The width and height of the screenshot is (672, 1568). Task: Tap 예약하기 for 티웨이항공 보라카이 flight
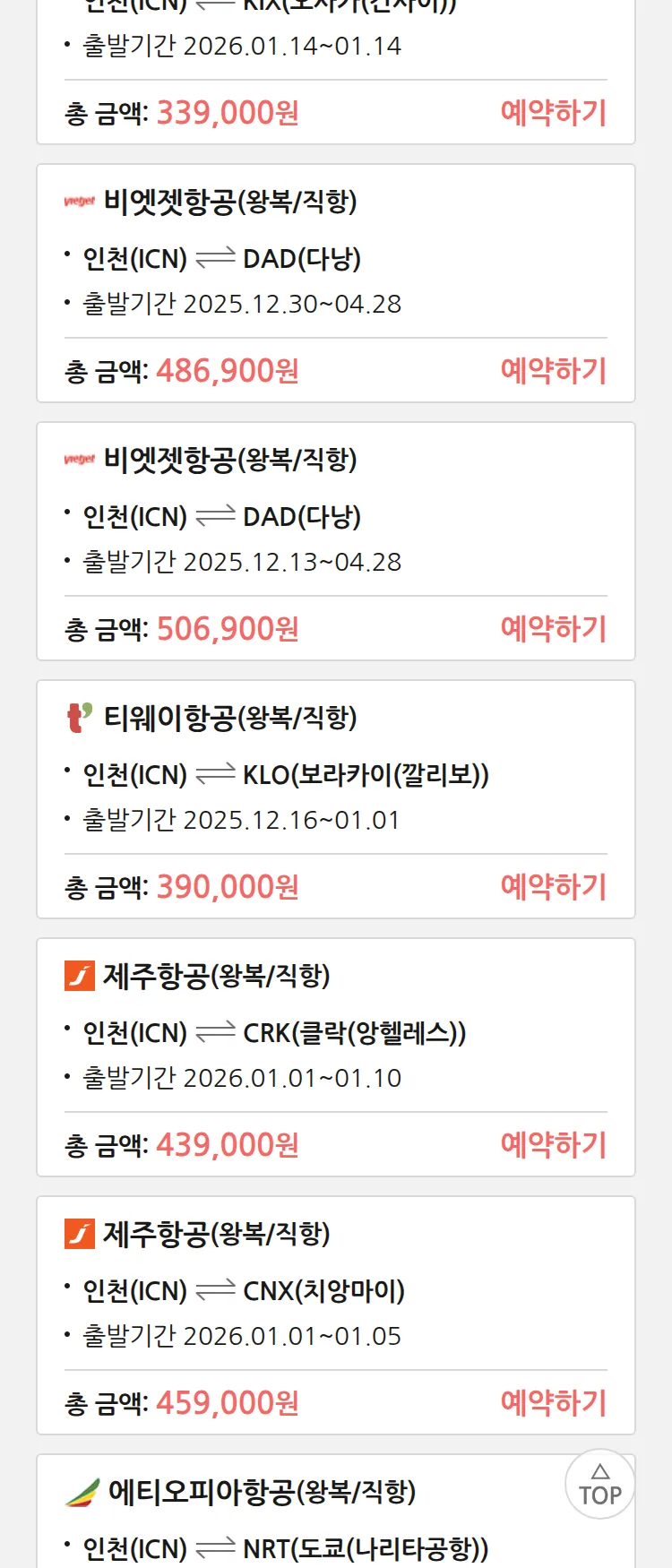click(553, 887)
